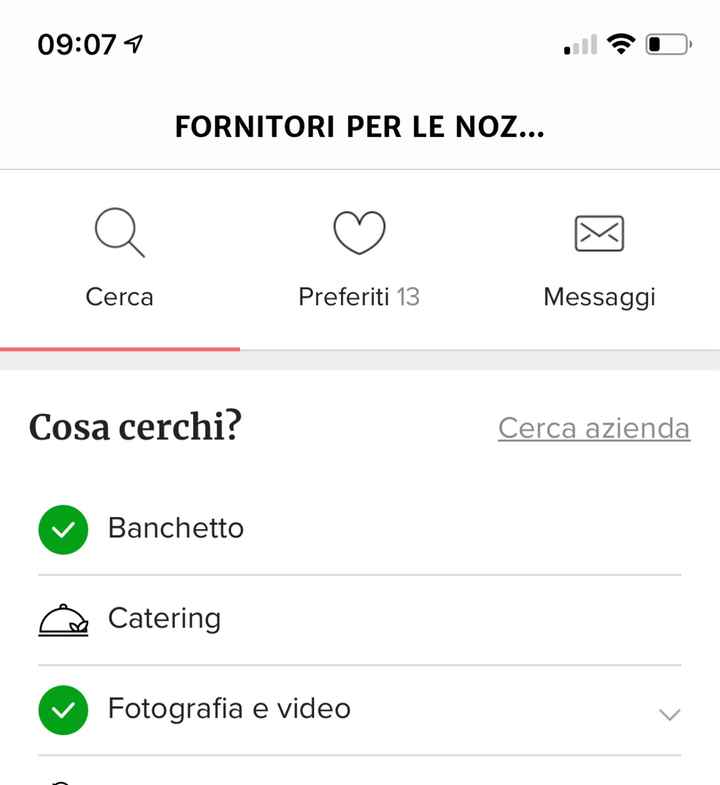Expand the truncated FORNITORI PER LE NOZ header
The image size is (720, 785).
(x=360, y=126)
